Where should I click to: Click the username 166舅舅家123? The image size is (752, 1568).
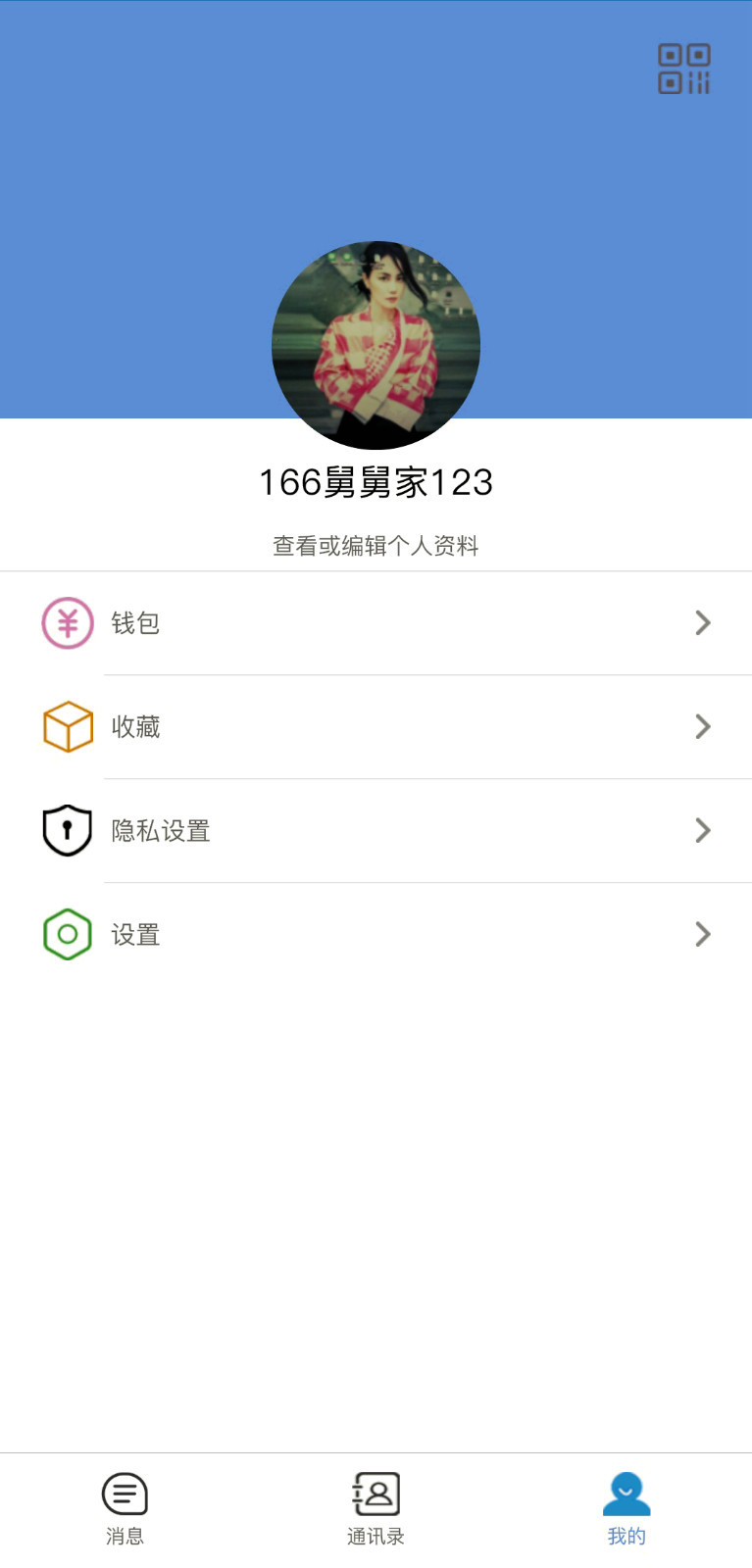376,483
